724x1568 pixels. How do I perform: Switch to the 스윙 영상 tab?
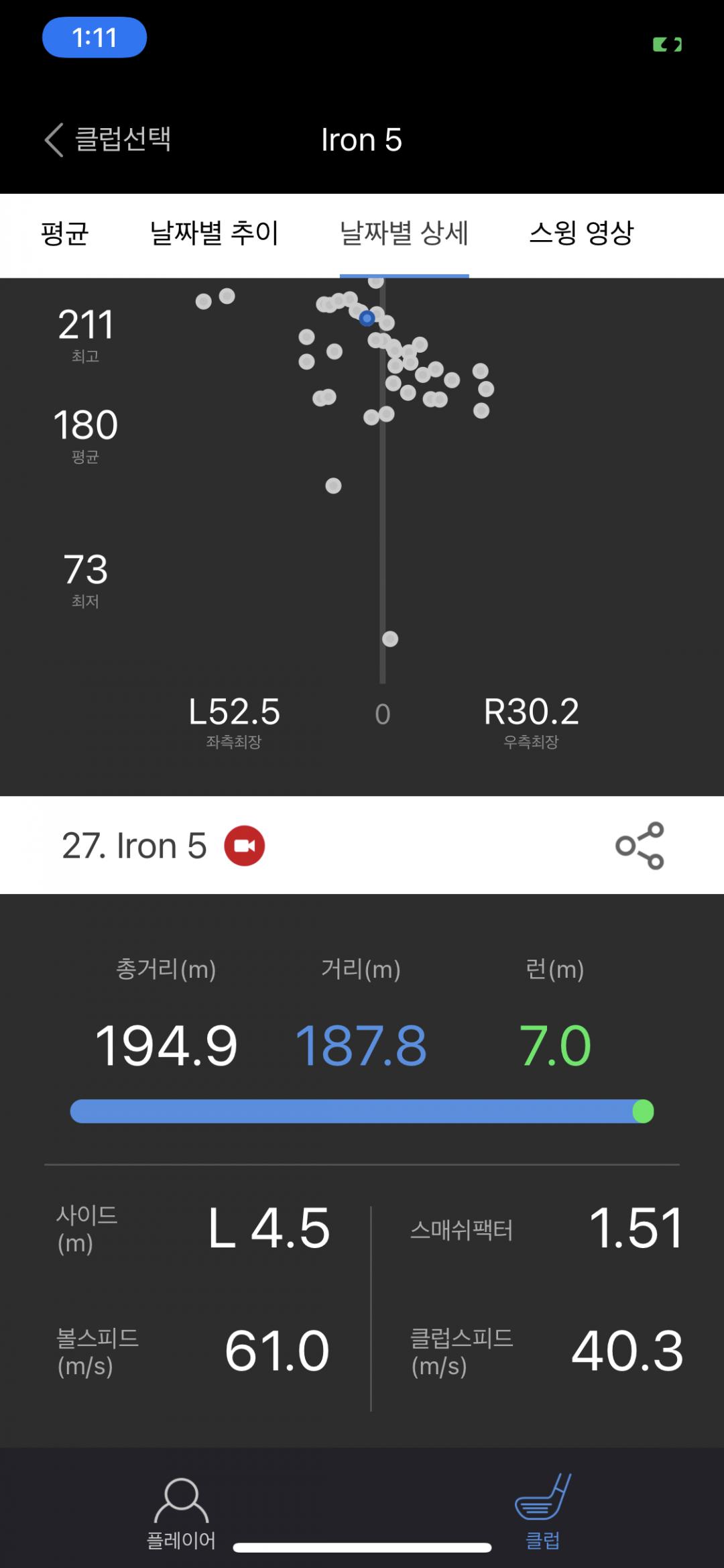tap(581, 233)
